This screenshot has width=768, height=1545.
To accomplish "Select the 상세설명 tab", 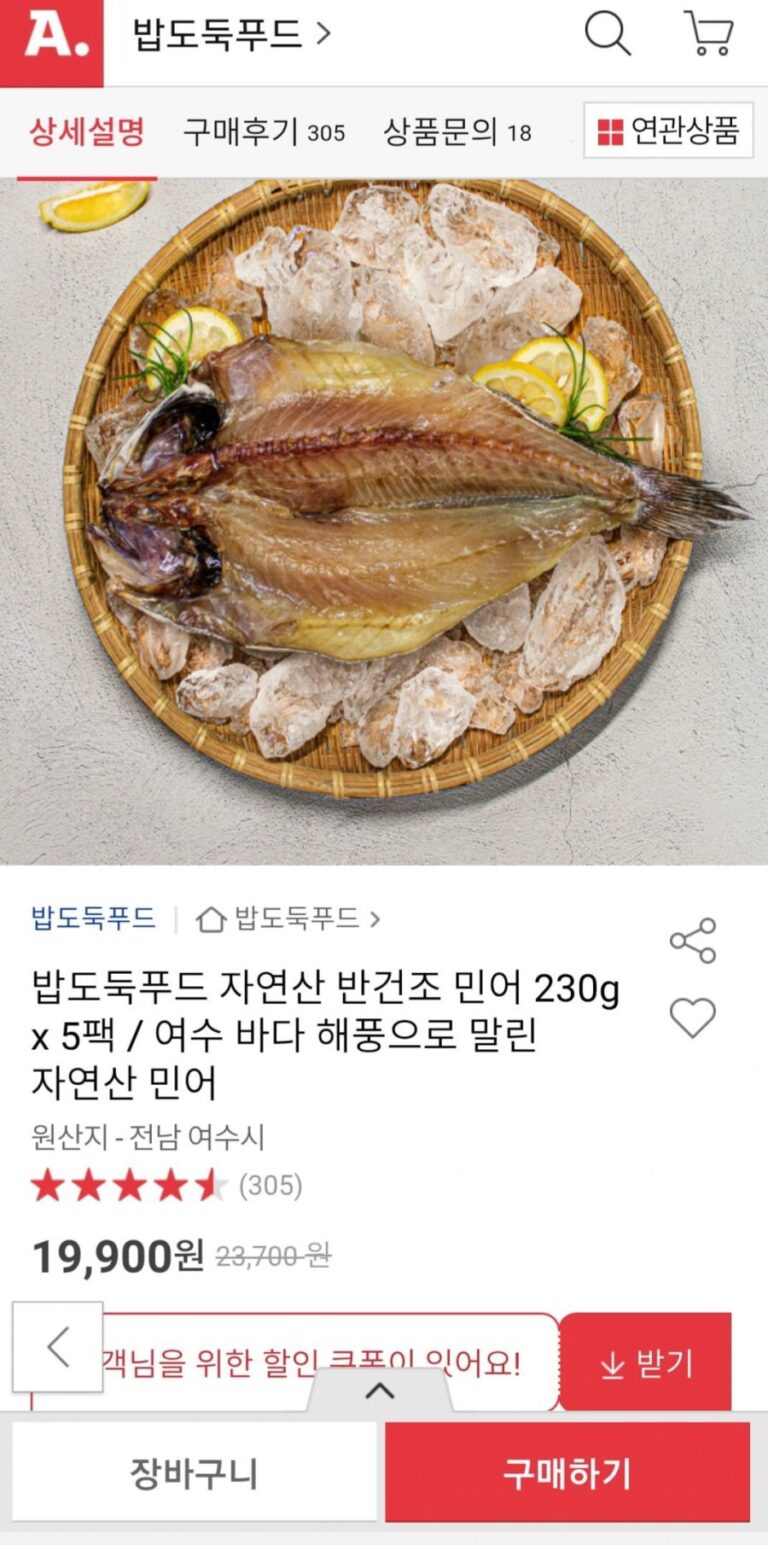I will pyautogui.click(x=87, y=132).
